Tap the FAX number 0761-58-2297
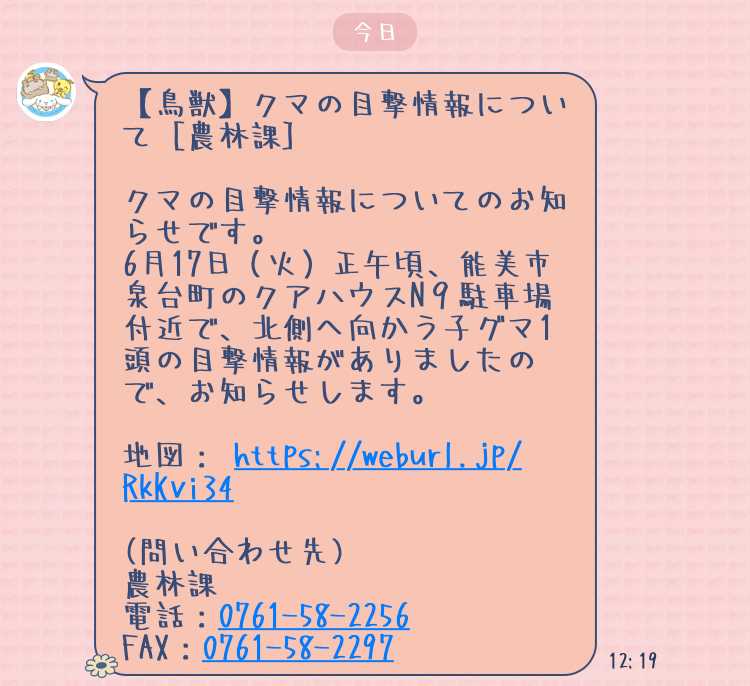The image size is (750, 686). tap(297, 649)
